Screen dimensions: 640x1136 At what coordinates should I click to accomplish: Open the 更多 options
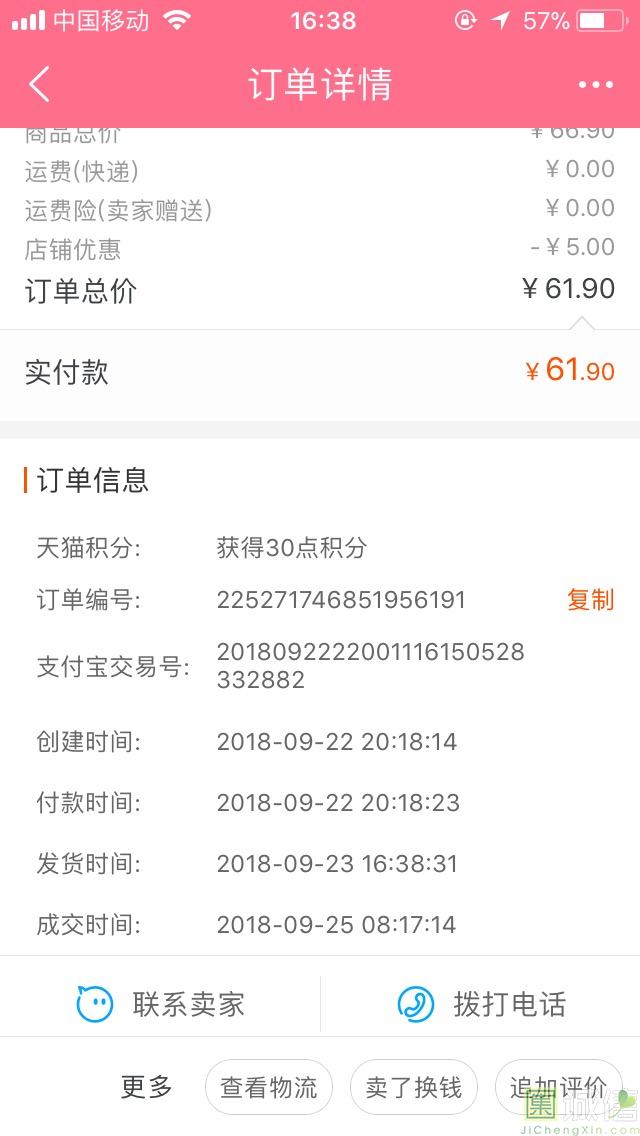[146, 1087]
